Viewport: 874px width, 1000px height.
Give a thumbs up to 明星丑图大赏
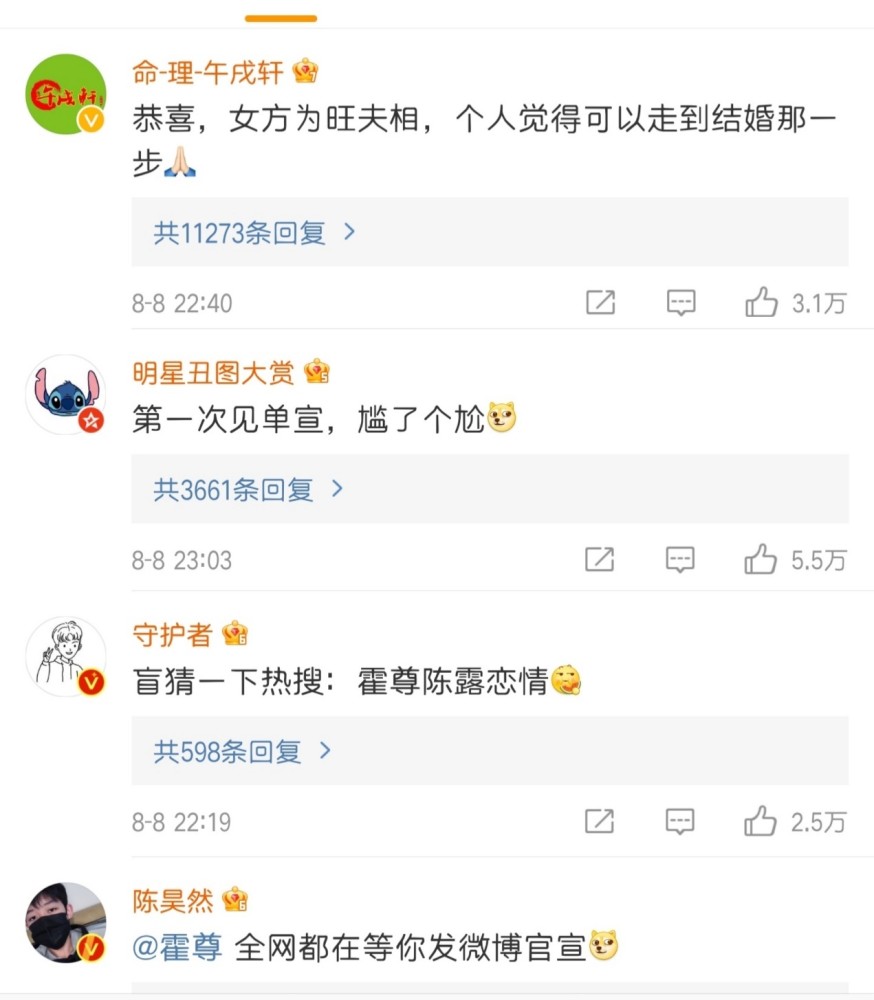click(762, 560)
